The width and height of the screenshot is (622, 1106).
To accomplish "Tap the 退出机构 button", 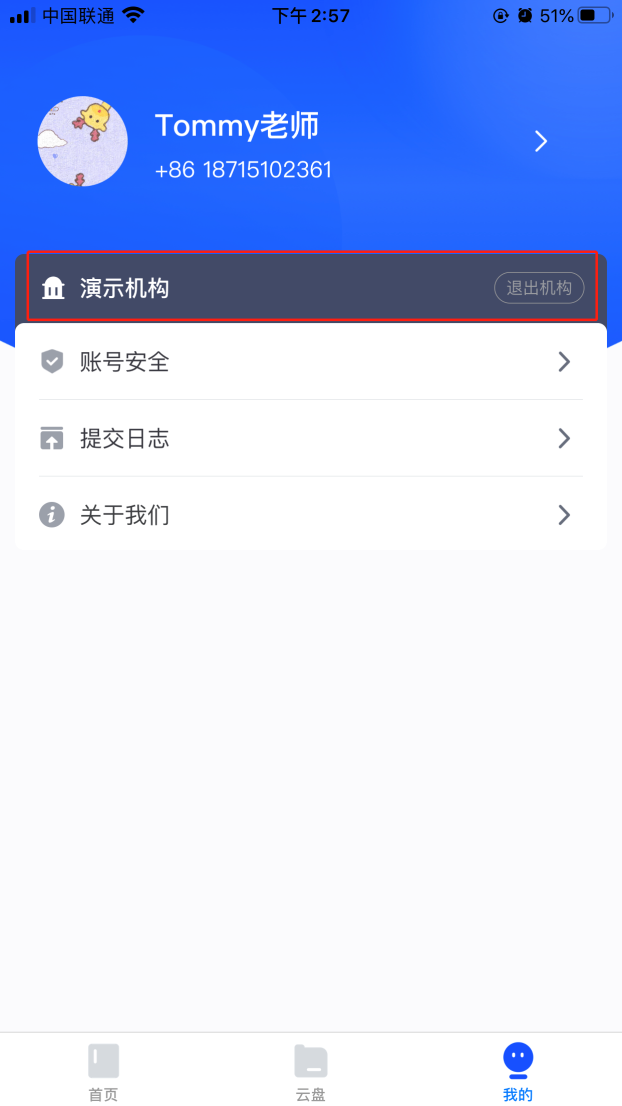I will pos(539,288).
